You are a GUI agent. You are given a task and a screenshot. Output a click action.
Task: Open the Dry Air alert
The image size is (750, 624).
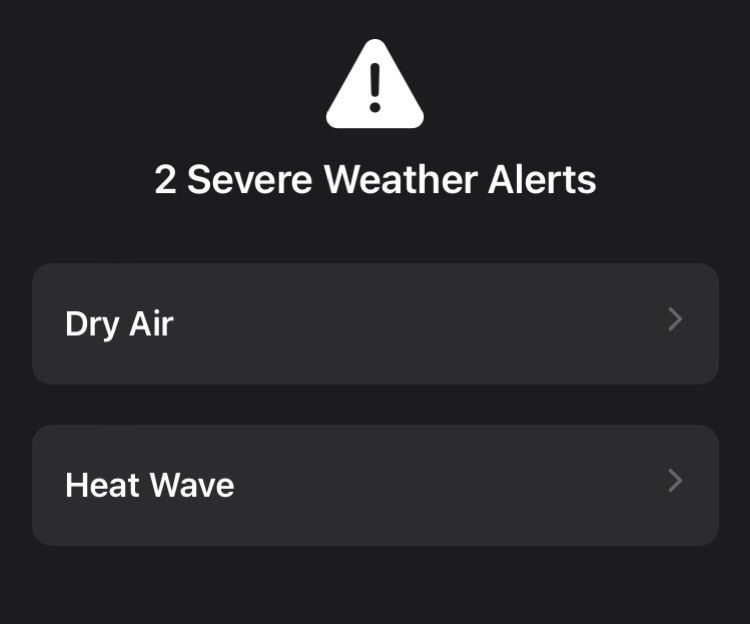[375, 323]
